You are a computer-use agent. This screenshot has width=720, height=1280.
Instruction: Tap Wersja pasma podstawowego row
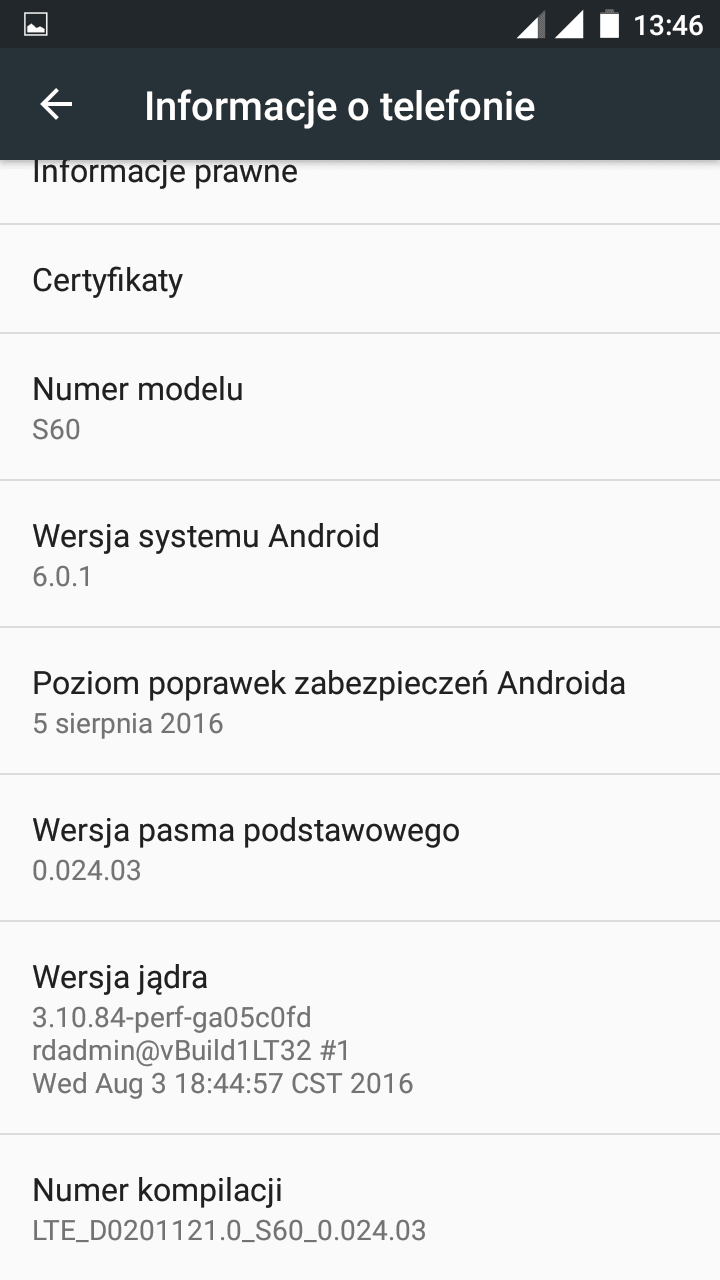click(x=360, y=848)
